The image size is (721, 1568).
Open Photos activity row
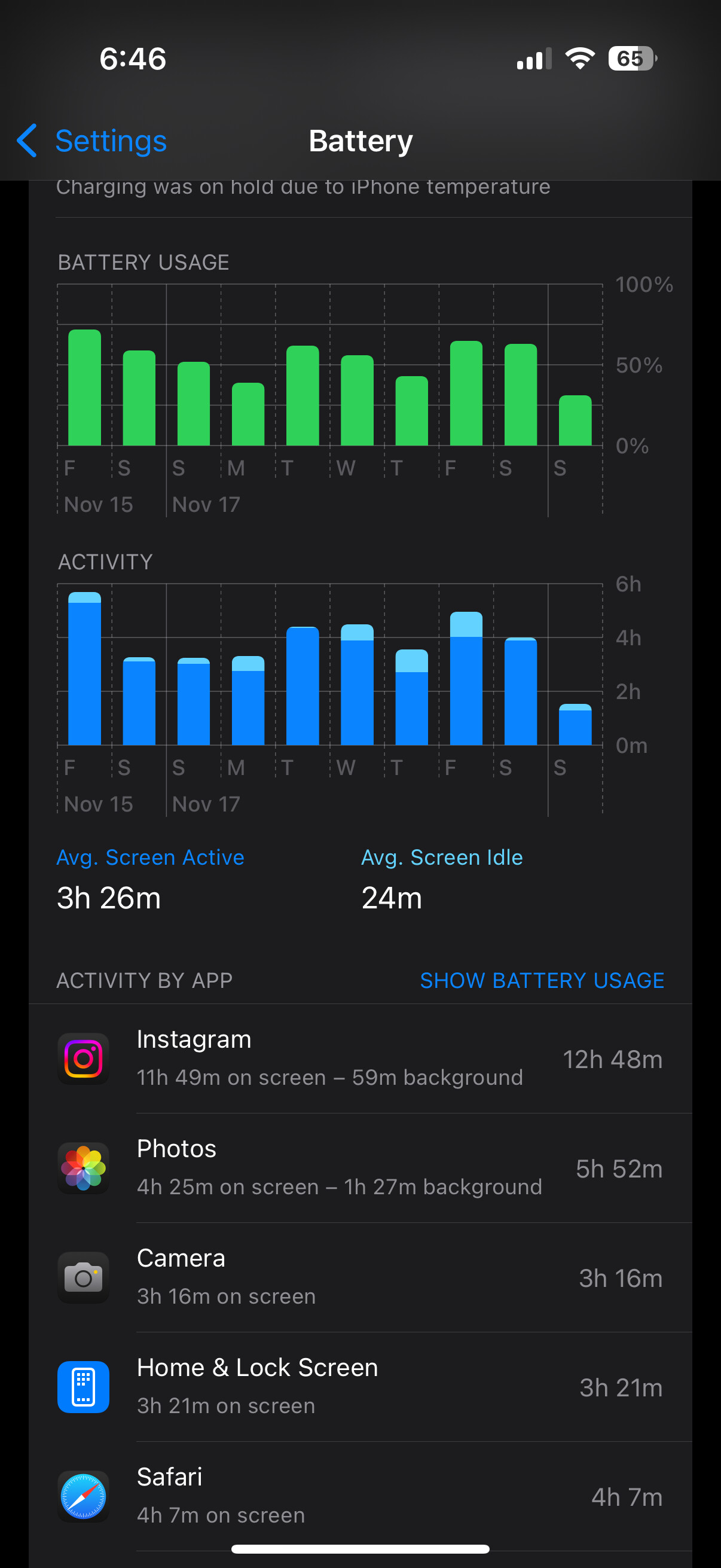(360, 1168)
